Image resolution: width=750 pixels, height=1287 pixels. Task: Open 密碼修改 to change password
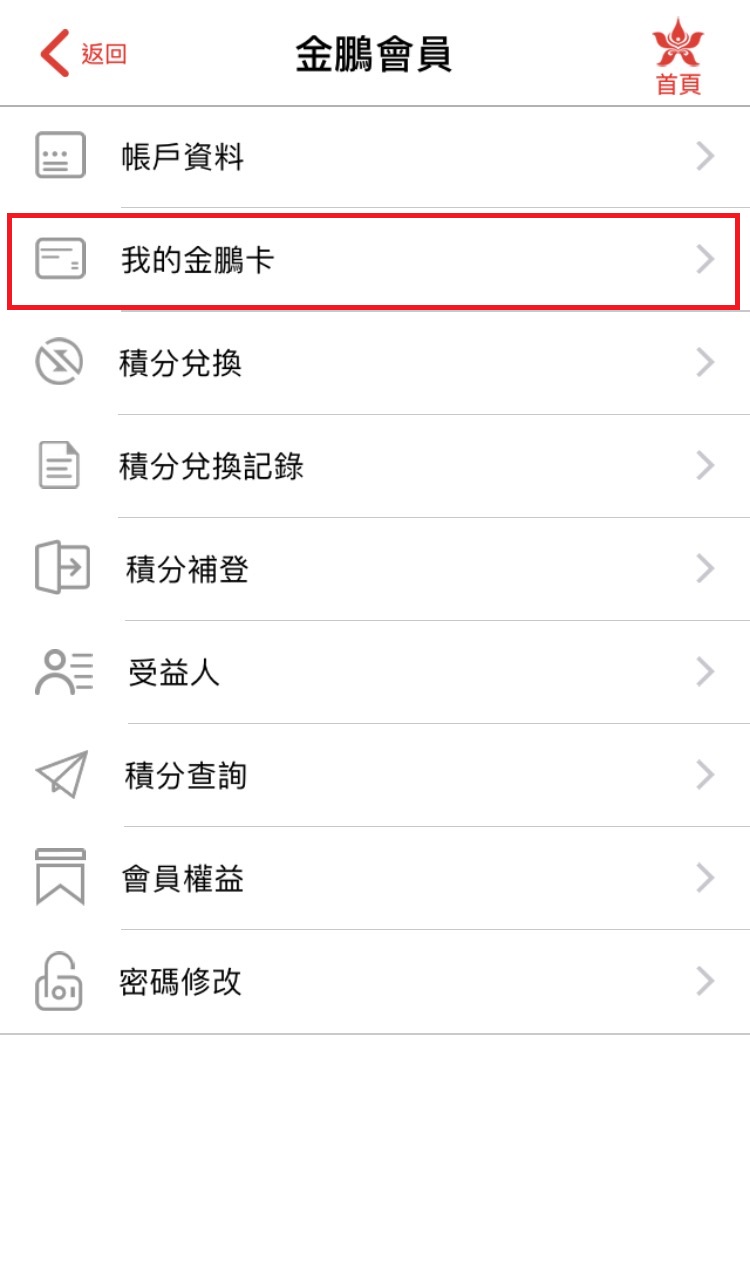click(375, 982)
